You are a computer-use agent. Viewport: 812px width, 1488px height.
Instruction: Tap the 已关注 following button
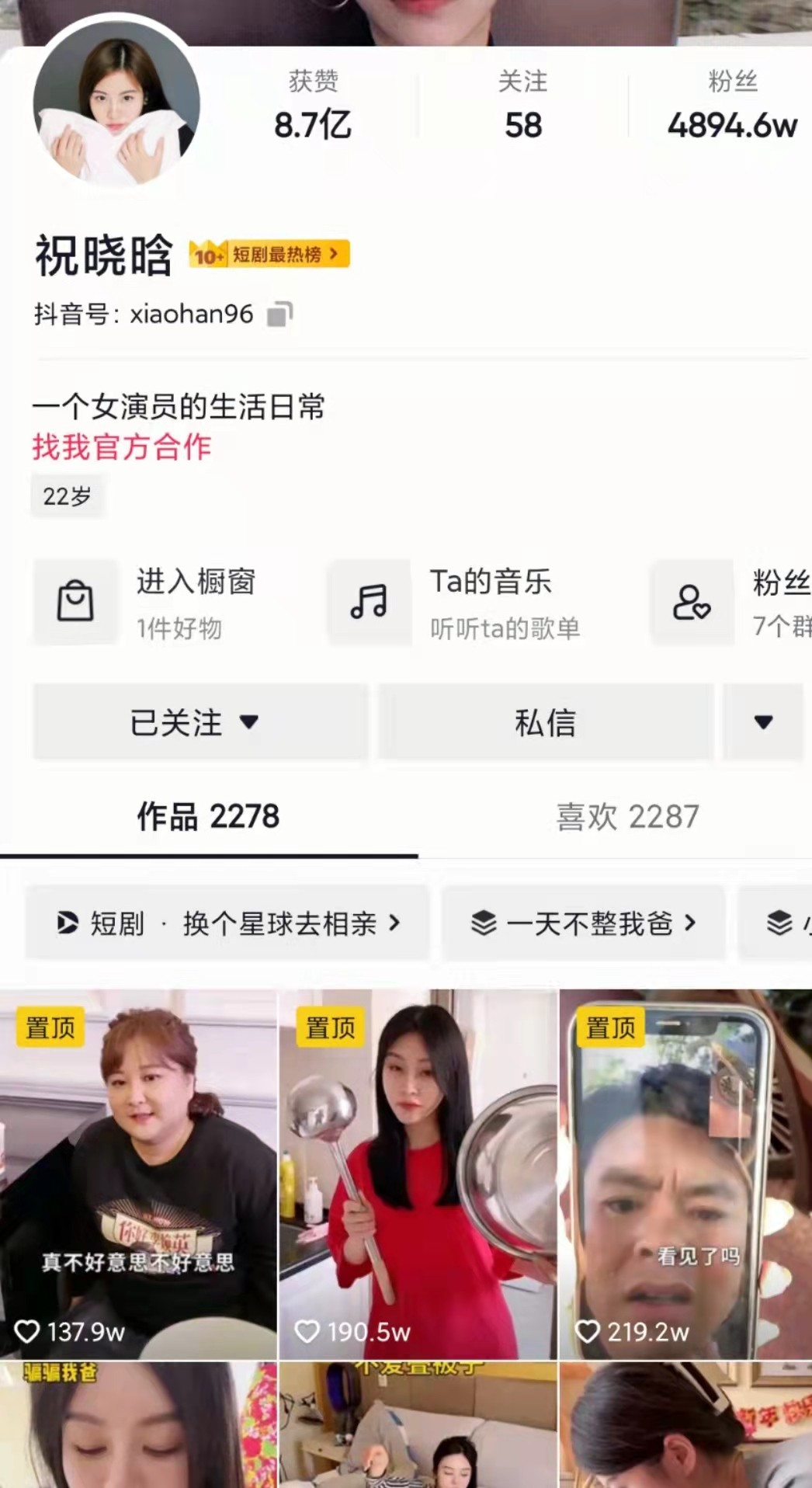tap(200, 722)
